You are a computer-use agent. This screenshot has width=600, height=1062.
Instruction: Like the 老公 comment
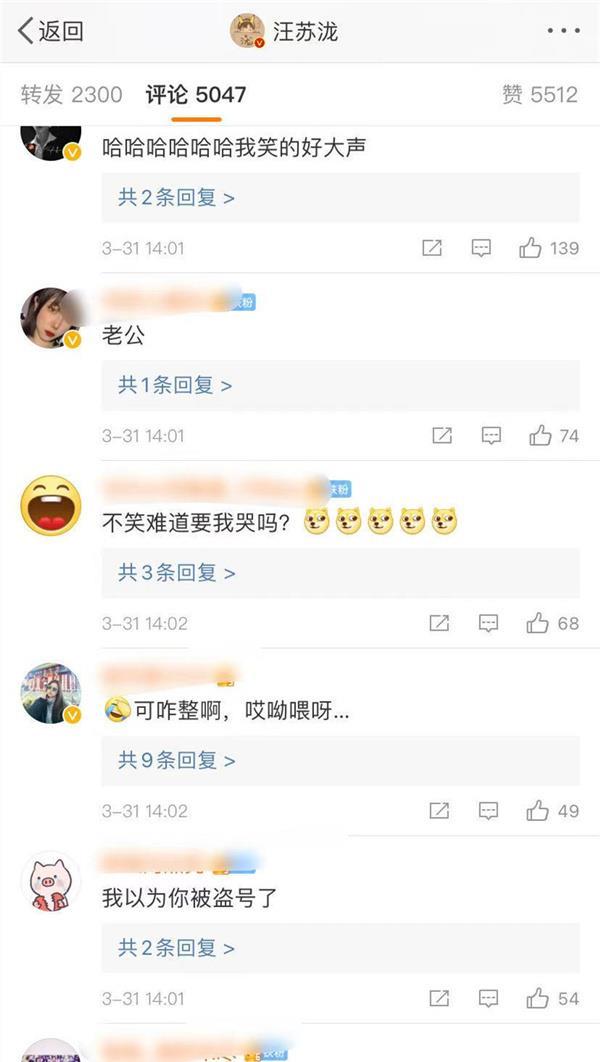(x=541, y=435)
